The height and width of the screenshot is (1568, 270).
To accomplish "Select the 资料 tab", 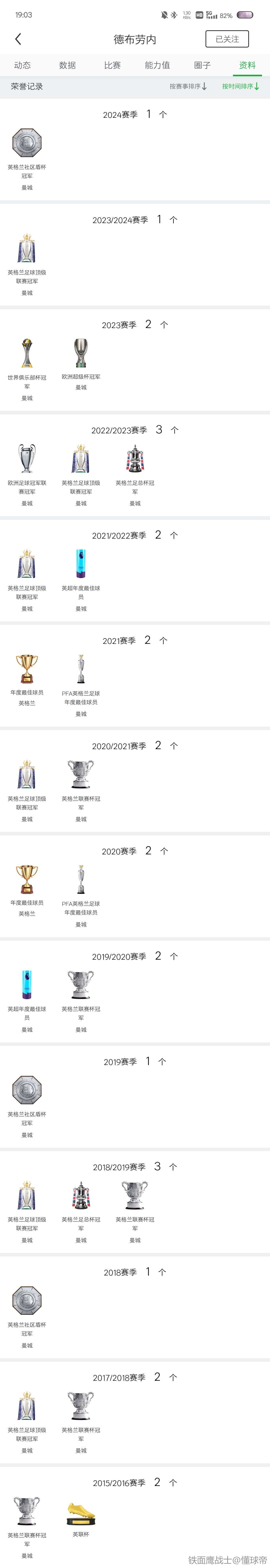I will 247,65.
